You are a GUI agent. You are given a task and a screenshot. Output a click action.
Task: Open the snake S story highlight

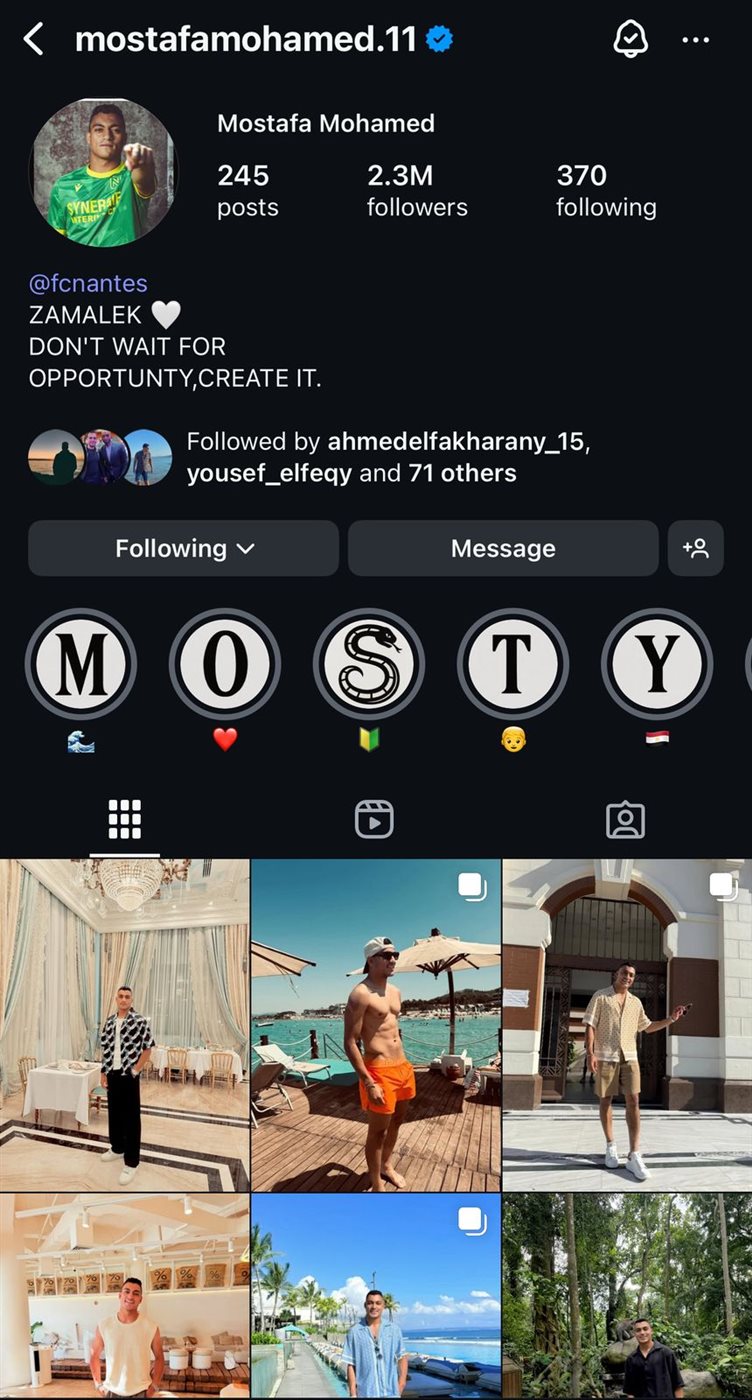[x=369, y=664]
